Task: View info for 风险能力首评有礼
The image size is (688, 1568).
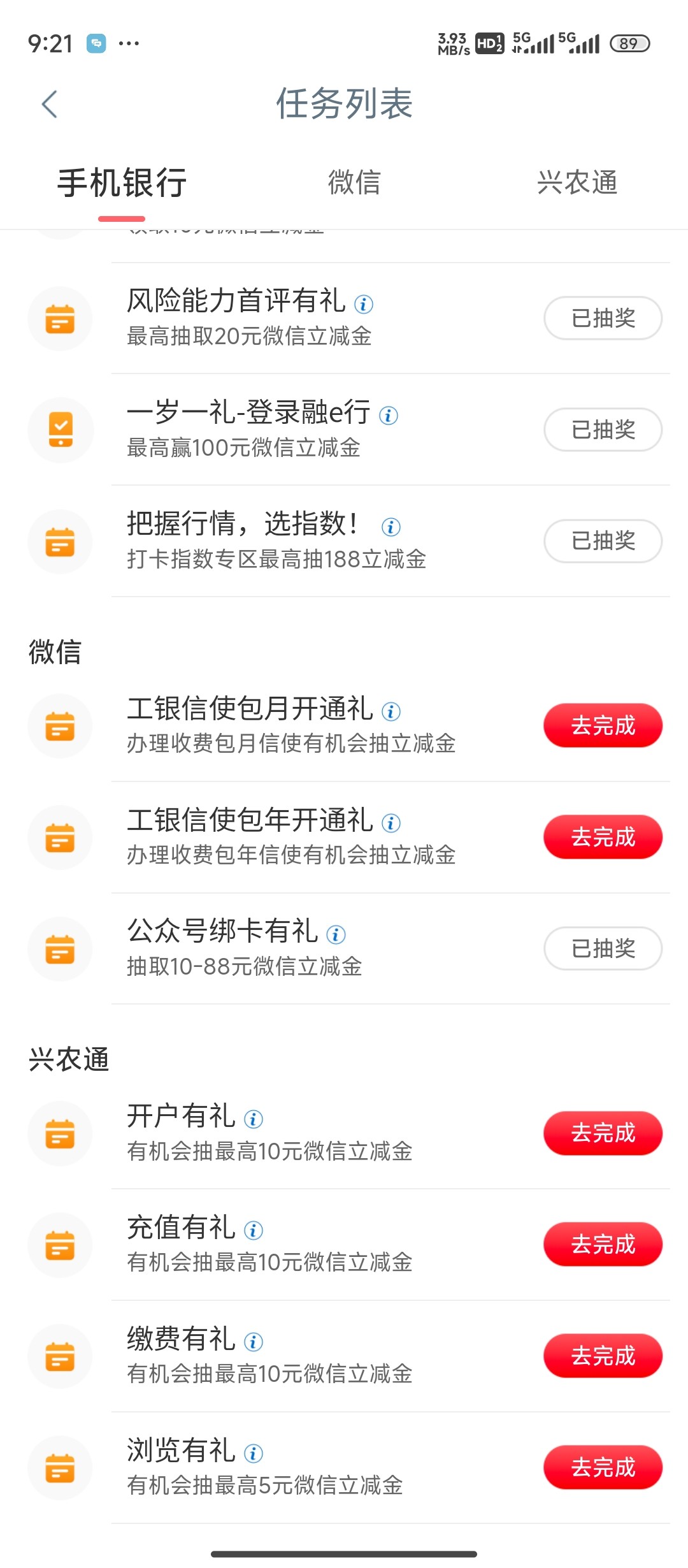Action: click(x=364, y=304)
